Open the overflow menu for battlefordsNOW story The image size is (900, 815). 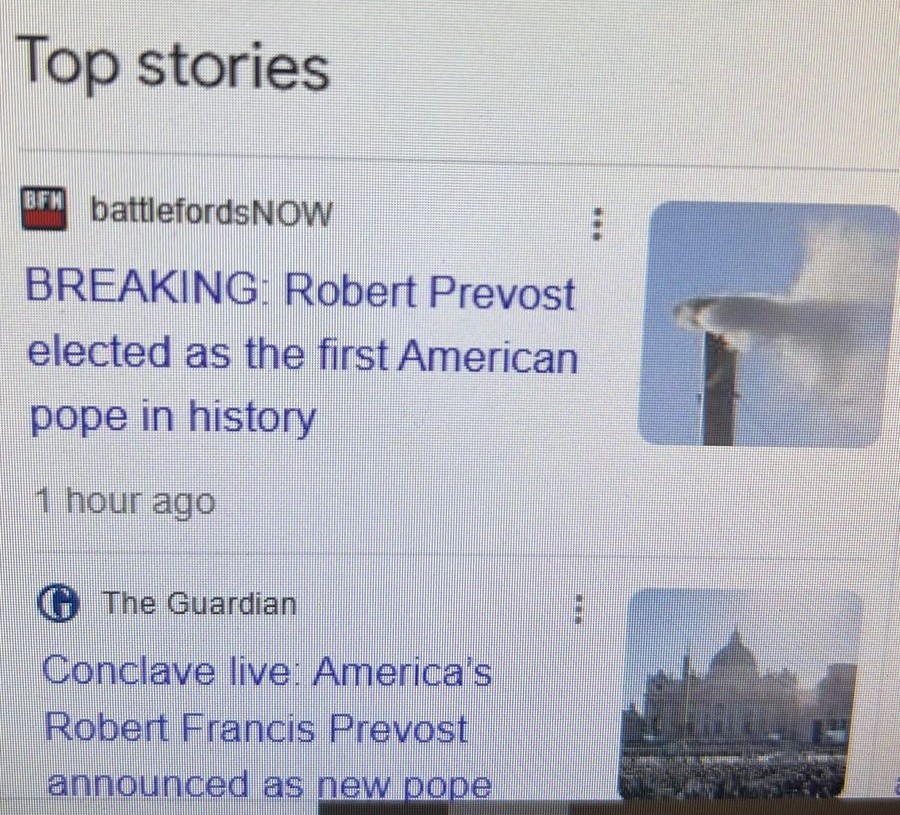coord(597,225)
